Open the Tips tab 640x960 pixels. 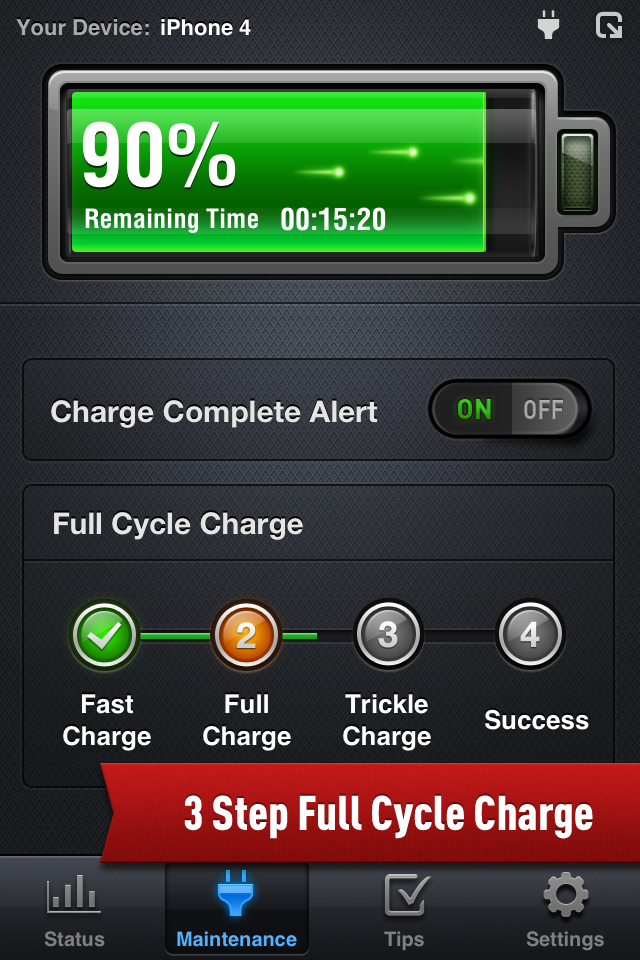point(405,909)
